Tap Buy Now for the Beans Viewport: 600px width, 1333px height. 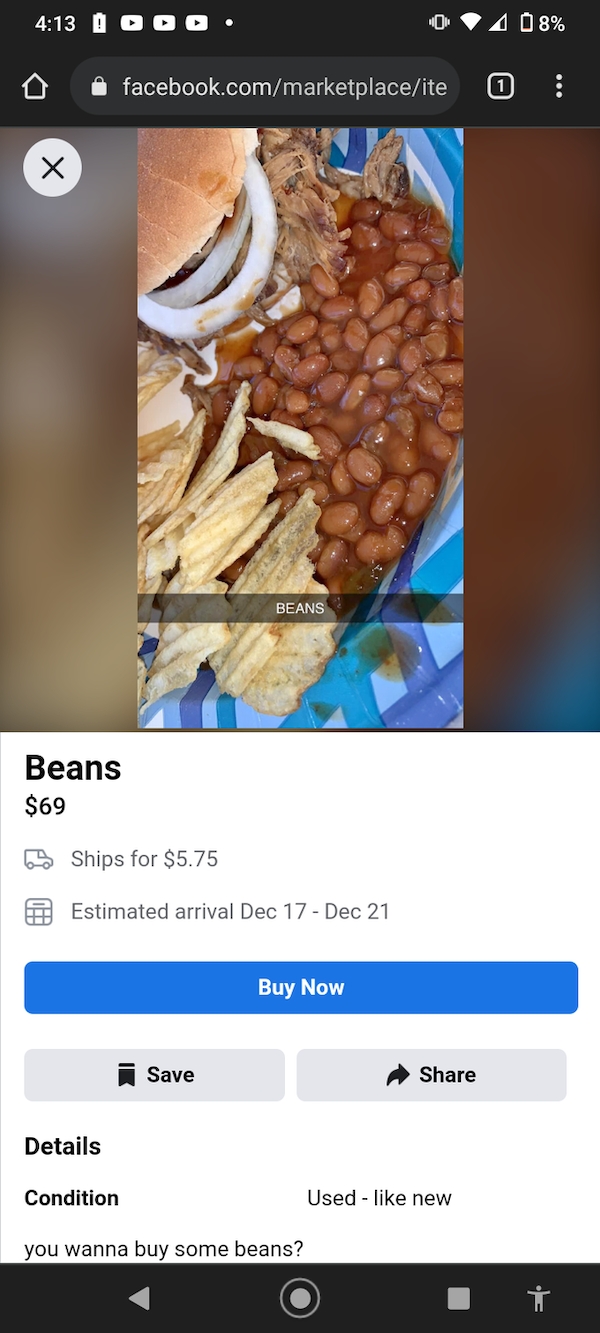click(301, 988)
